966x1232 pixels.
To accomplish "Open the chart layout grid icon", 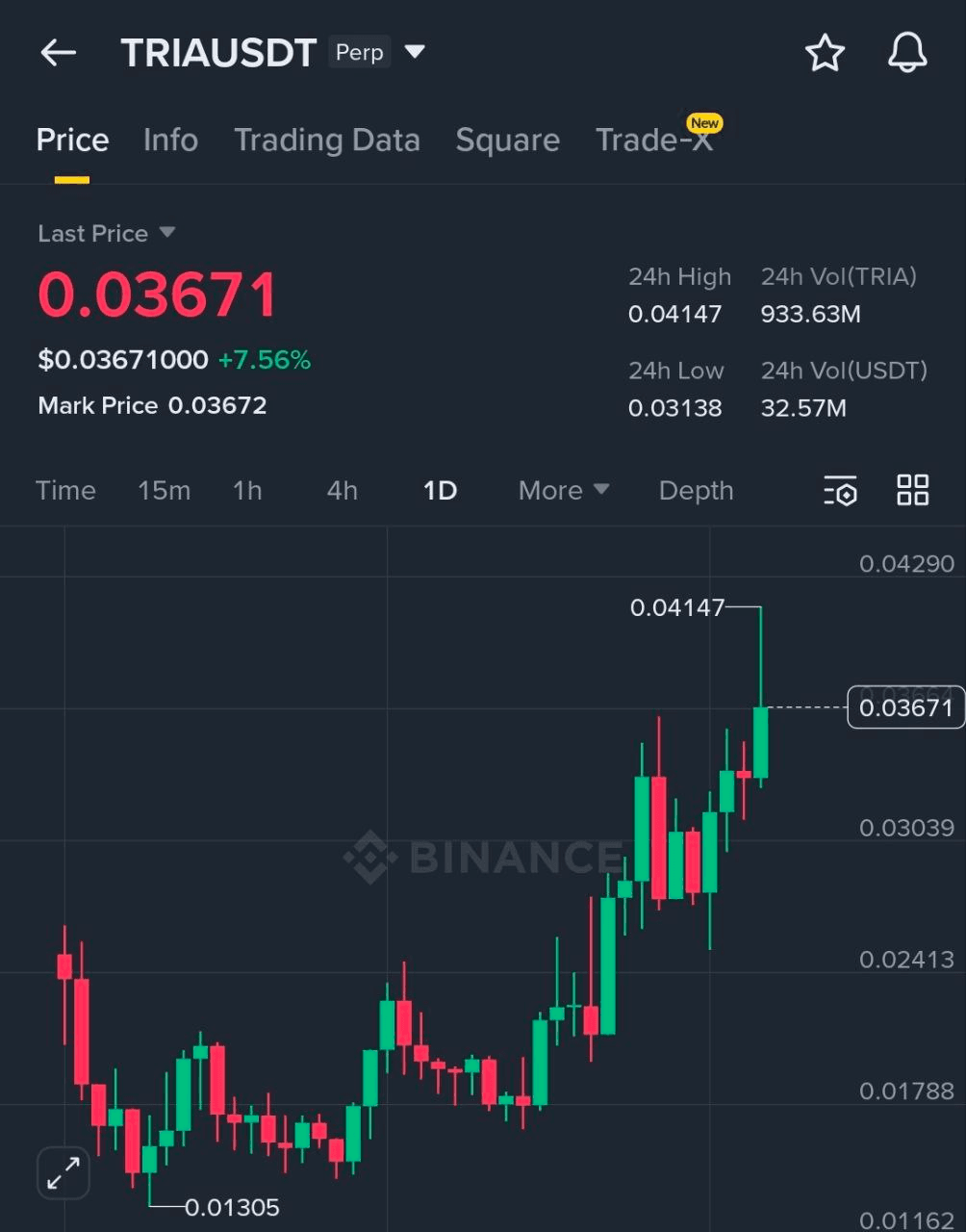I will tap(912, 491).
